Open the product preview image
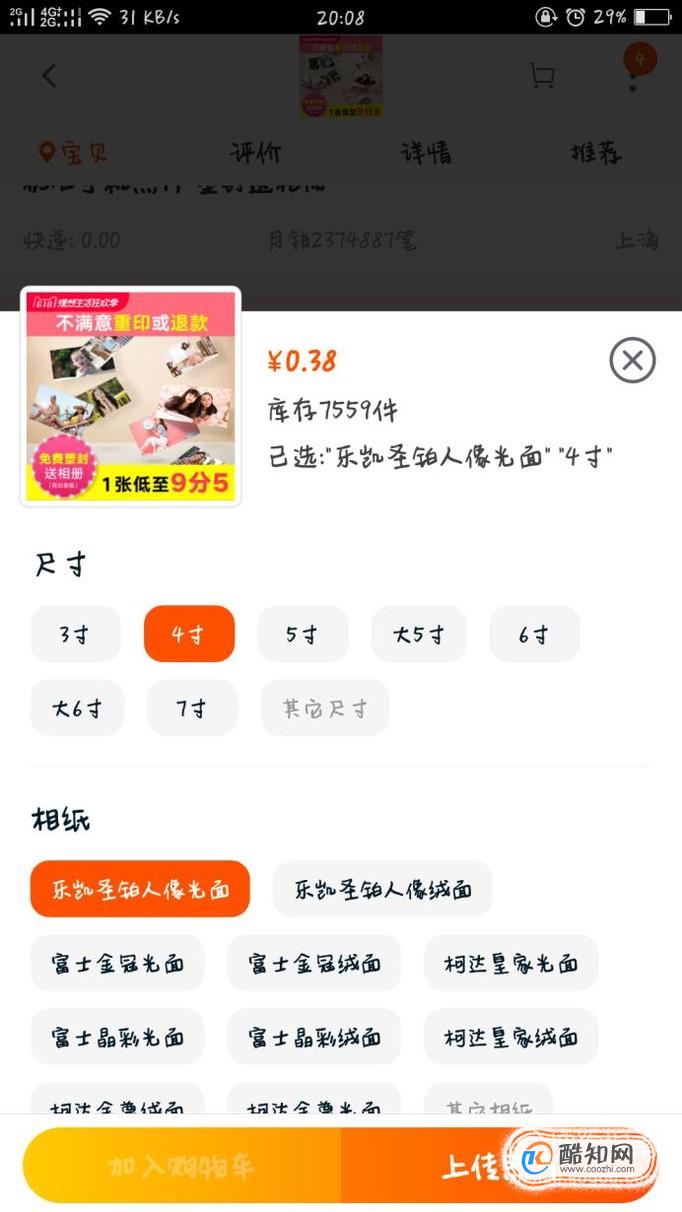 point(131,397)
